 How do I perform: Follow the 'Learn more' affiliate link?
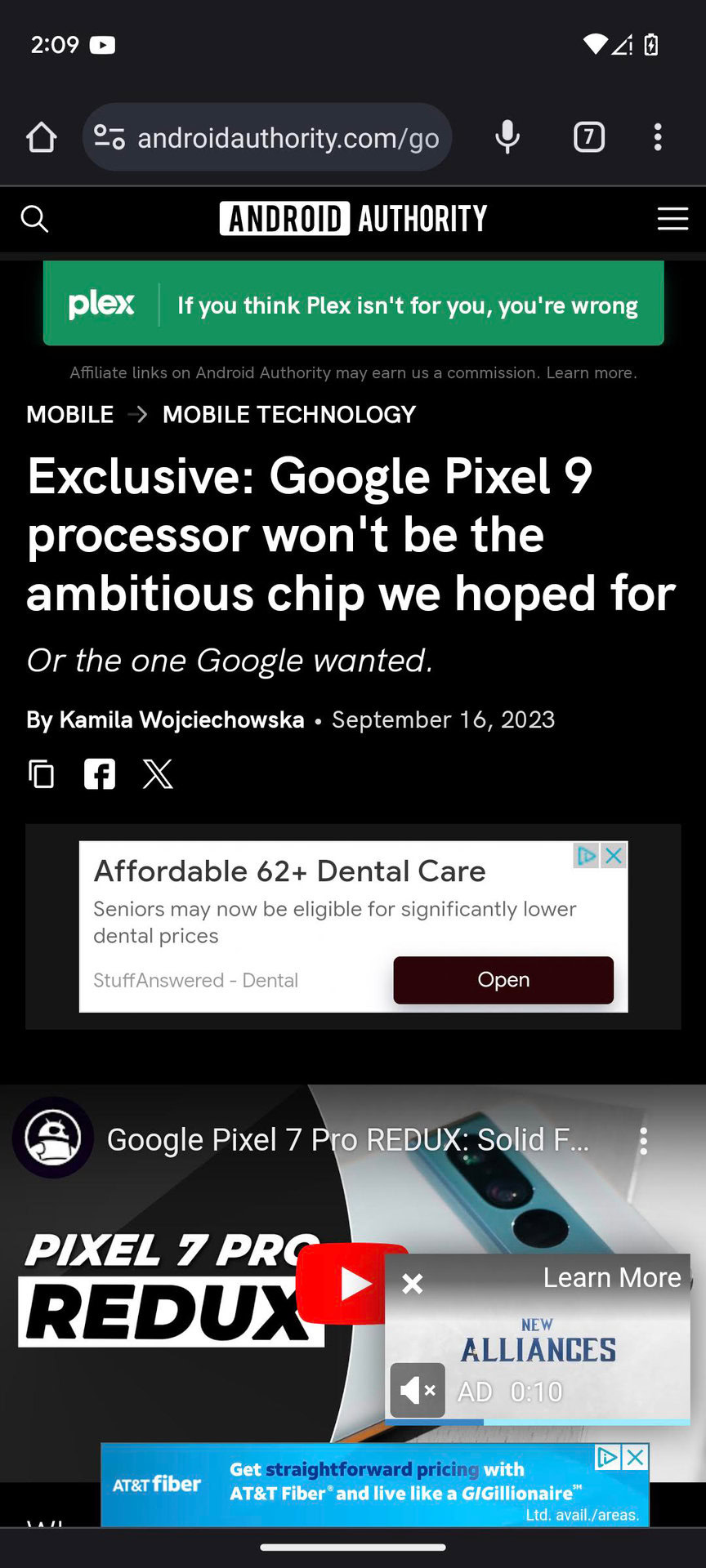point(590,373)
